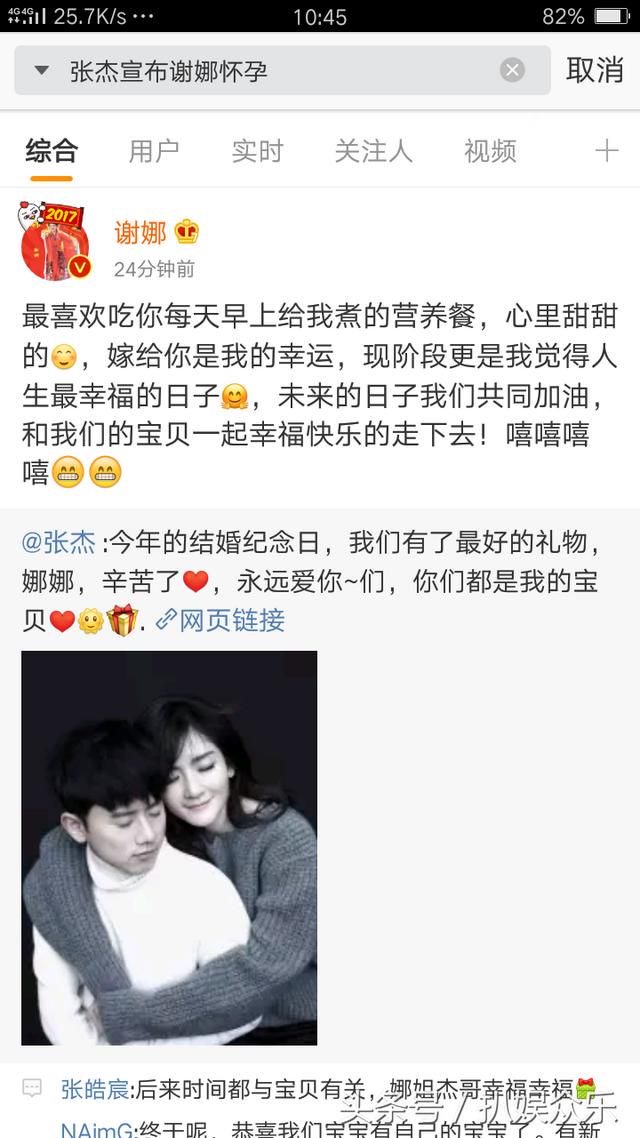The width and height of the screenshot is (640, 1138).
Task: Add more tabs with plus icon
Action: [x=606, y=151]
